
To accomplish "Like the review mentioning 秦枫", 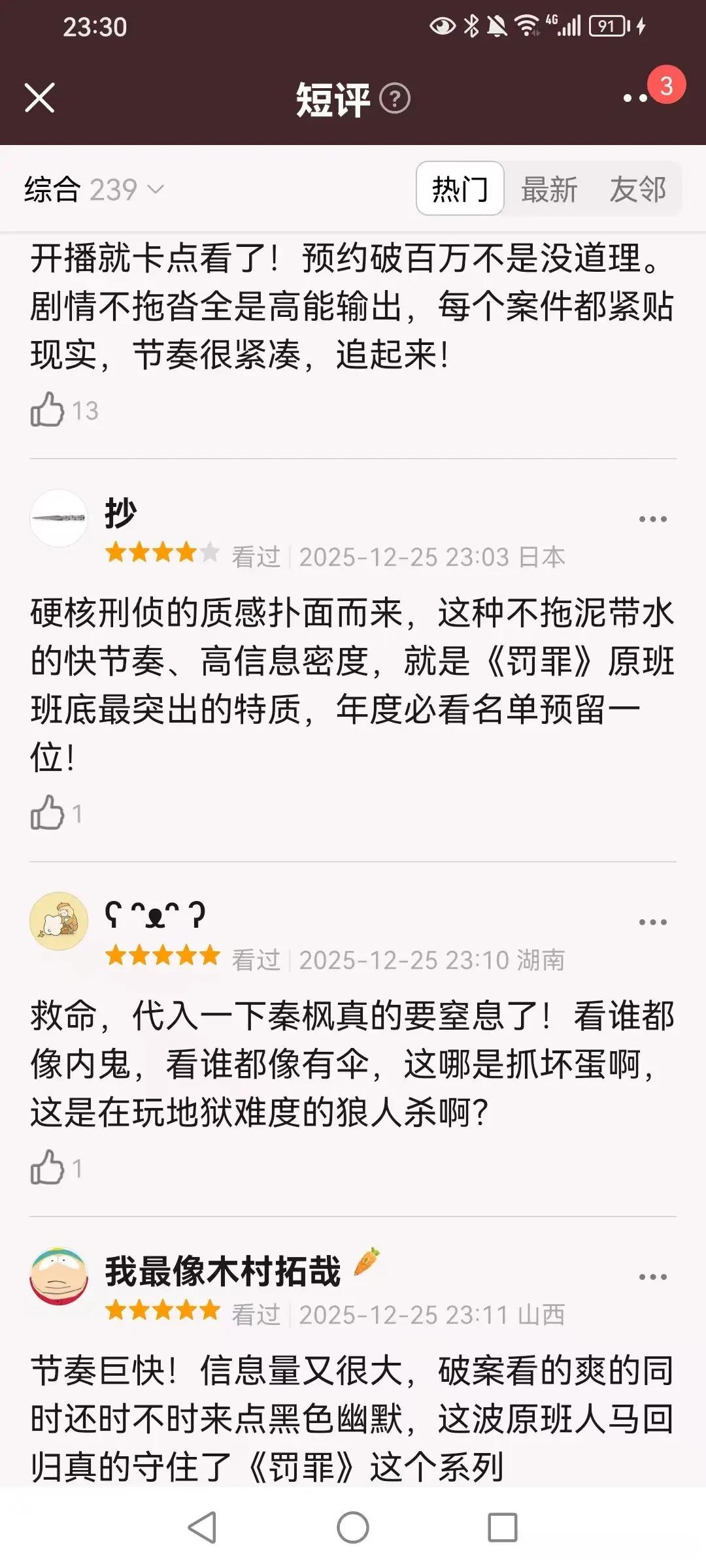I will [48, 1168].
